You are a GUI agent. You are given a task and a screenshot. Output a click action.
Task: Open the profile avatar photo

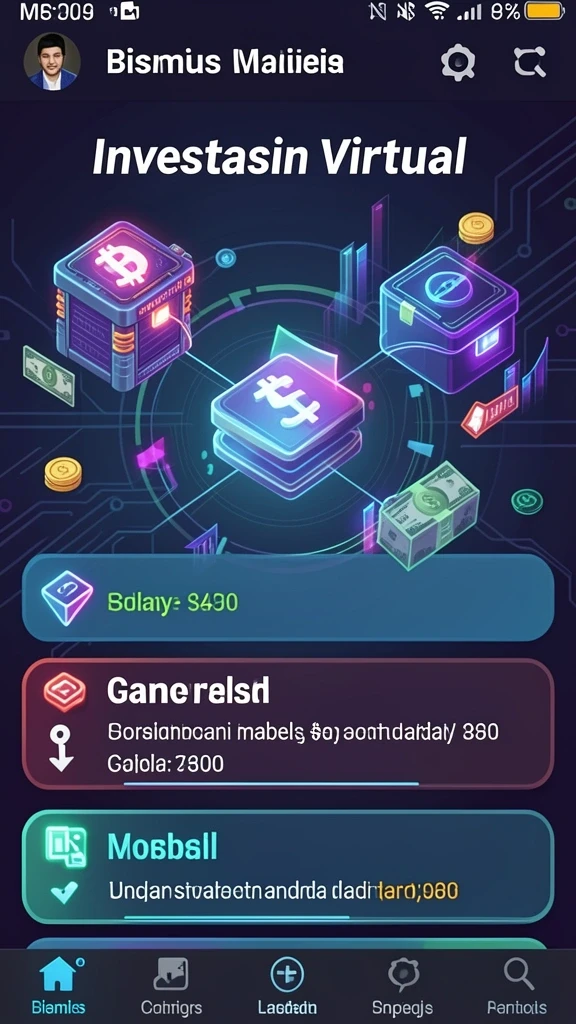(52, 62)
